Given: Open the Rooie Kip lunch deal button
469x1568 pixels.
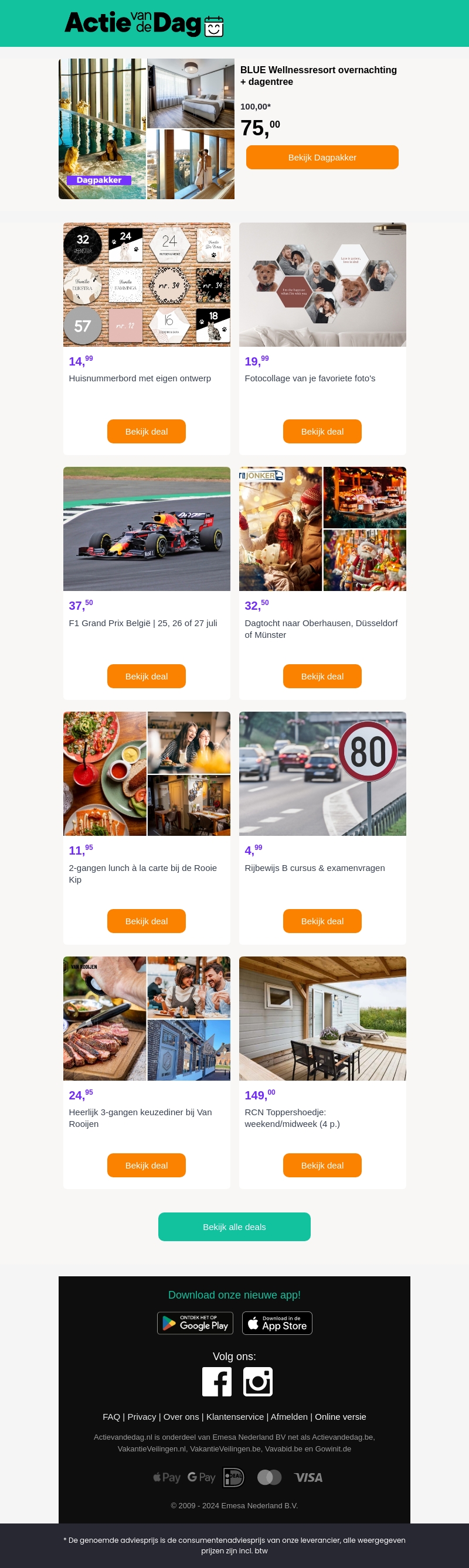Looking at the screenshot, I should coord(146,921).
